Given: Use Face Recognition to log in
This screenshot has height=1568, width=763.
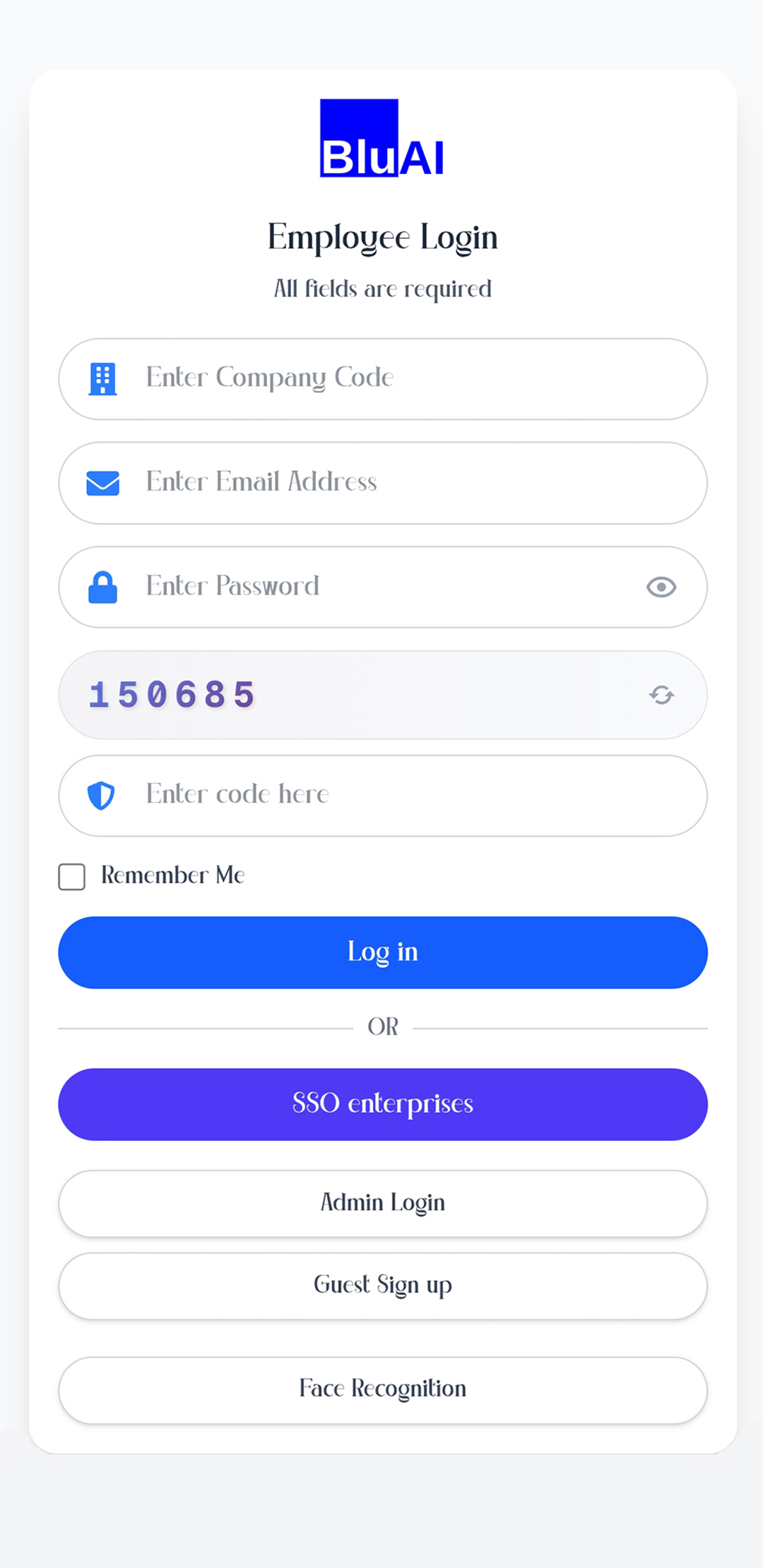Looking at the screenshot, I should [382, 1389].
